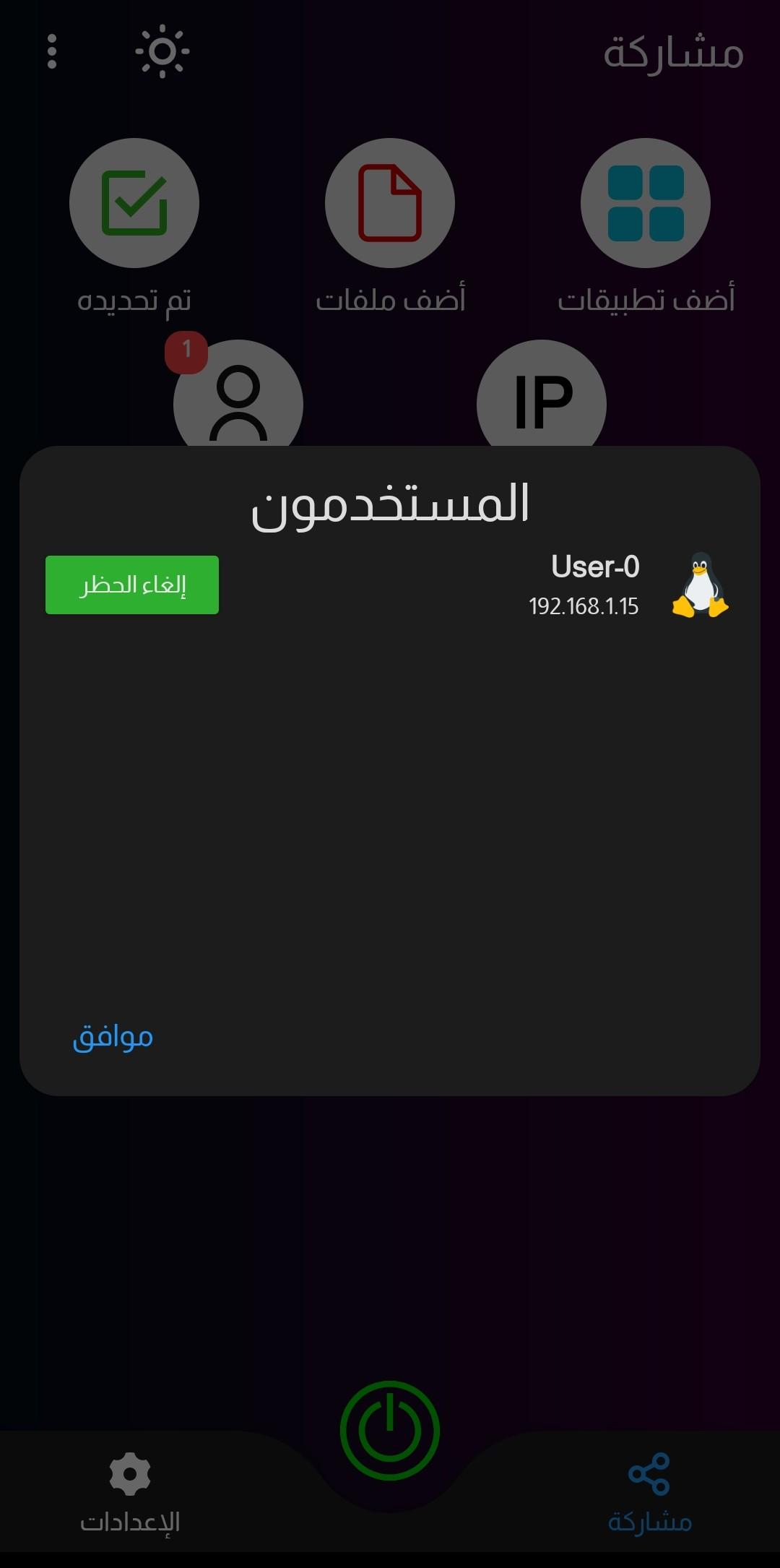Tap the green power button
The width and height of the screenshot is (780, 1568).
[x=390, y=1430]
